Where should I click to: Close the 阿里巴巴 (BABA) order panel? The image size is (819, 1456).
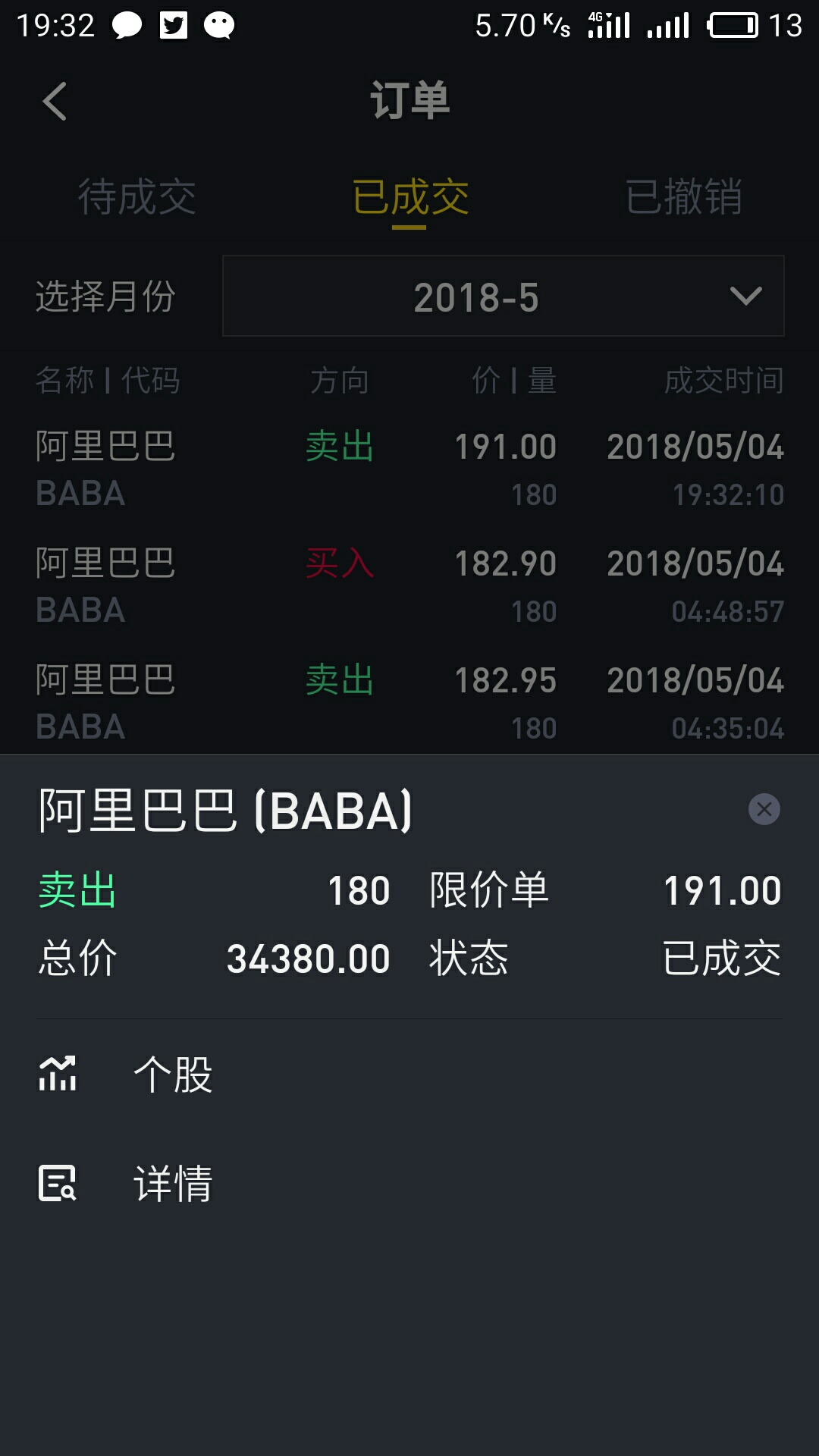pos(764,809)
